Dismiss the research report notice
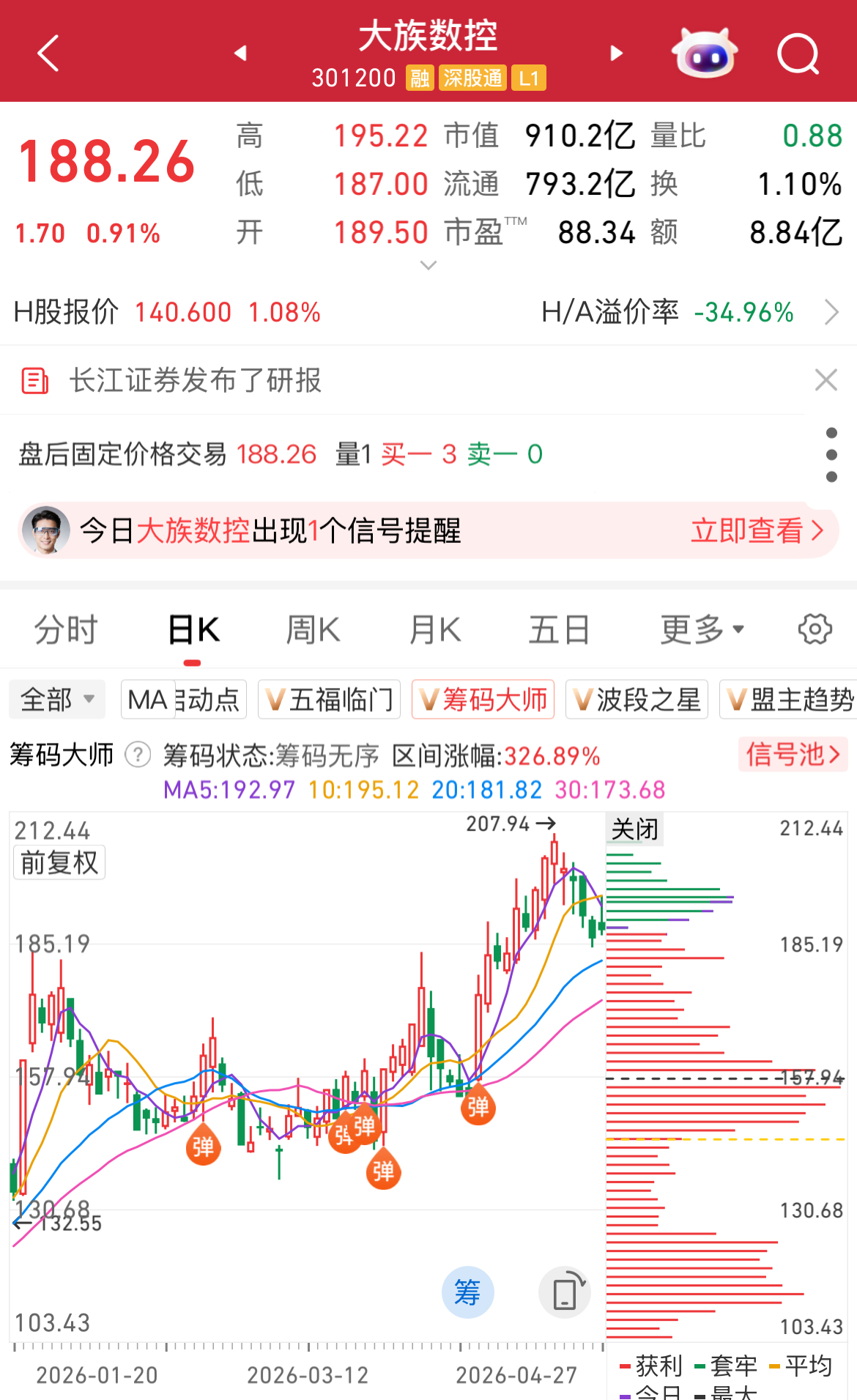 pos(826,380)
